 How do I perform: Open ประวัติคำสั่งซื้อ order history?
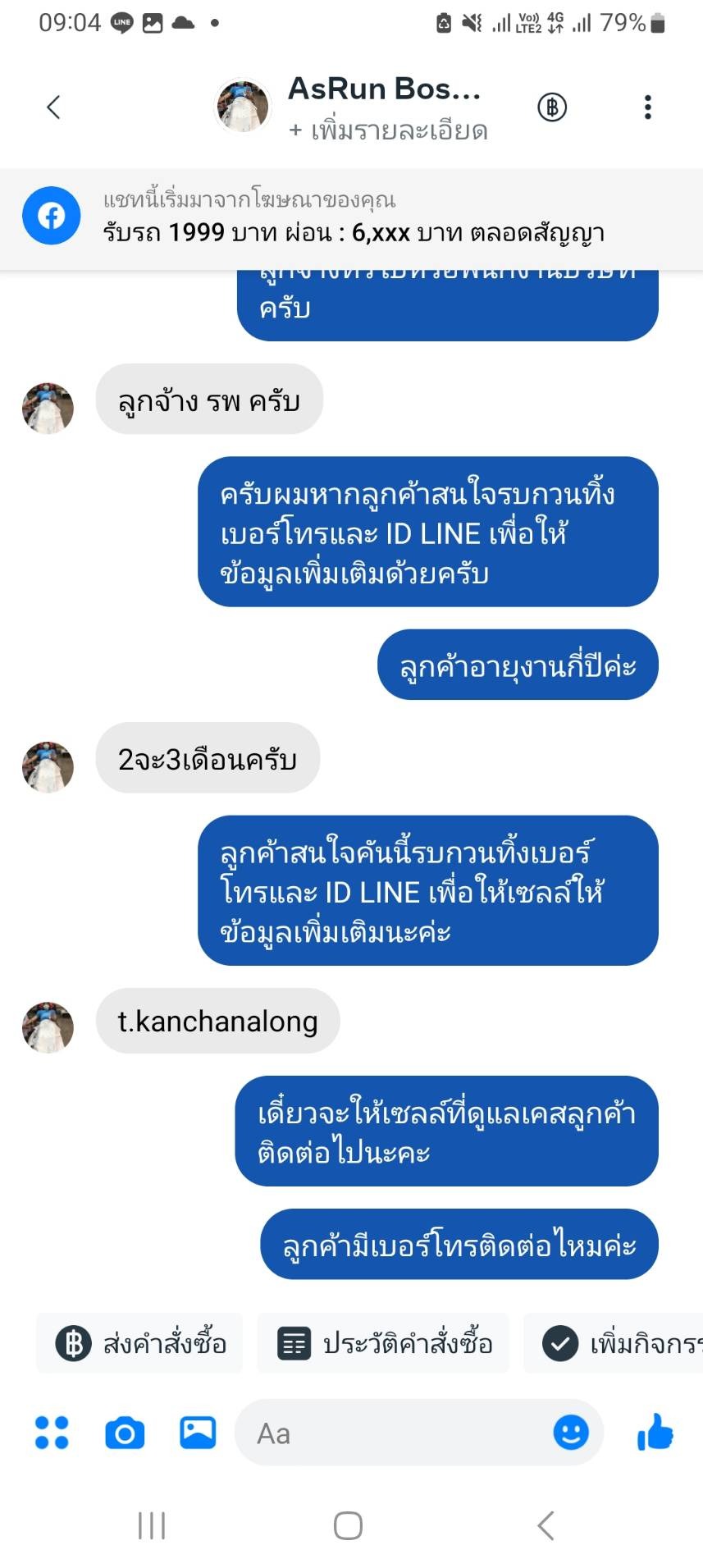[384, 1343]
